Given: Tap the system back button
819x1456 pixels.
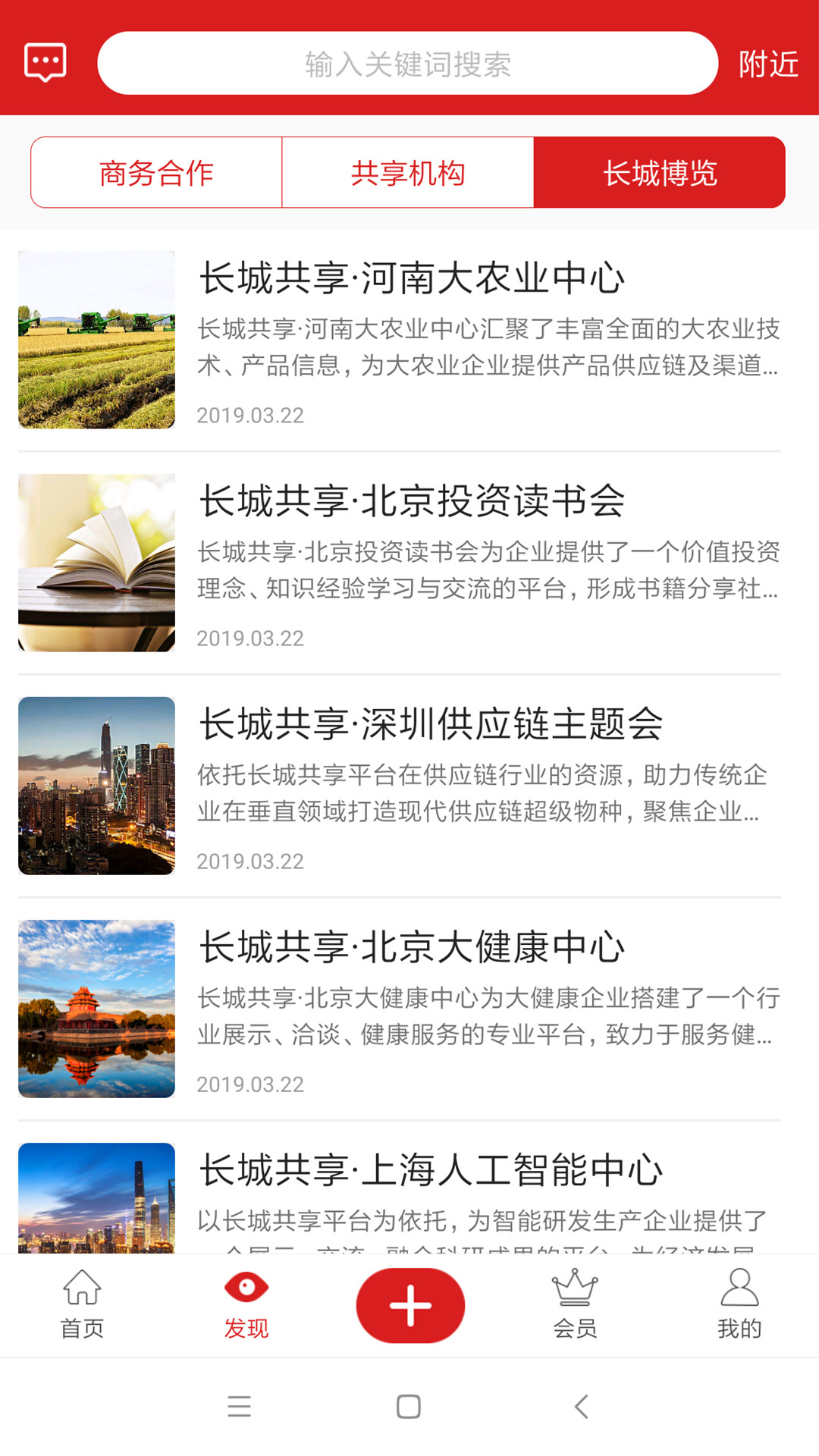Looking at the screenshot, I should (581, 1407).
